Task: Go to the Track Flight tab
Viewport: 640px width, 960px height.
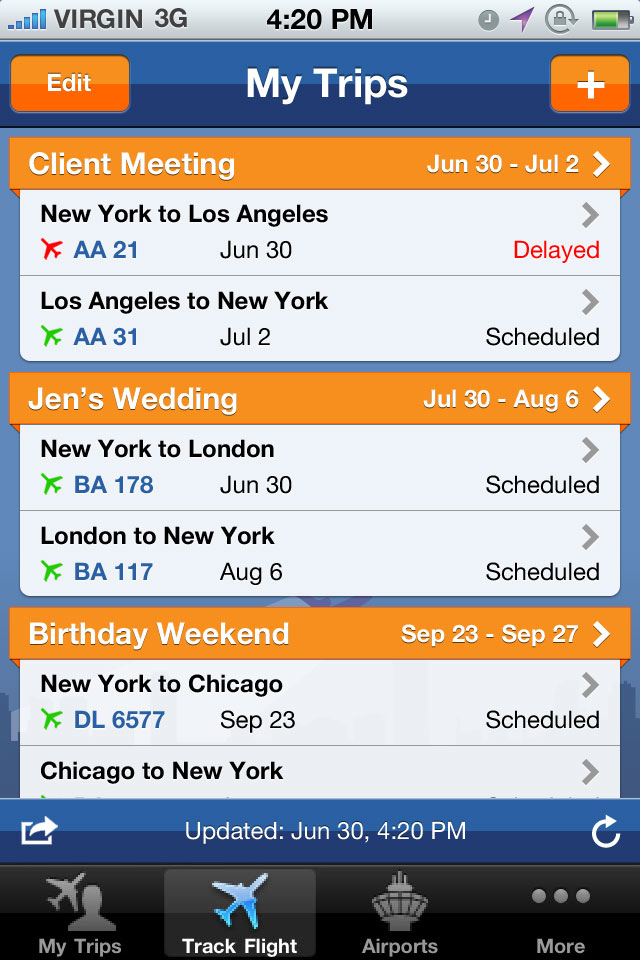Action: tap(240, 914)
